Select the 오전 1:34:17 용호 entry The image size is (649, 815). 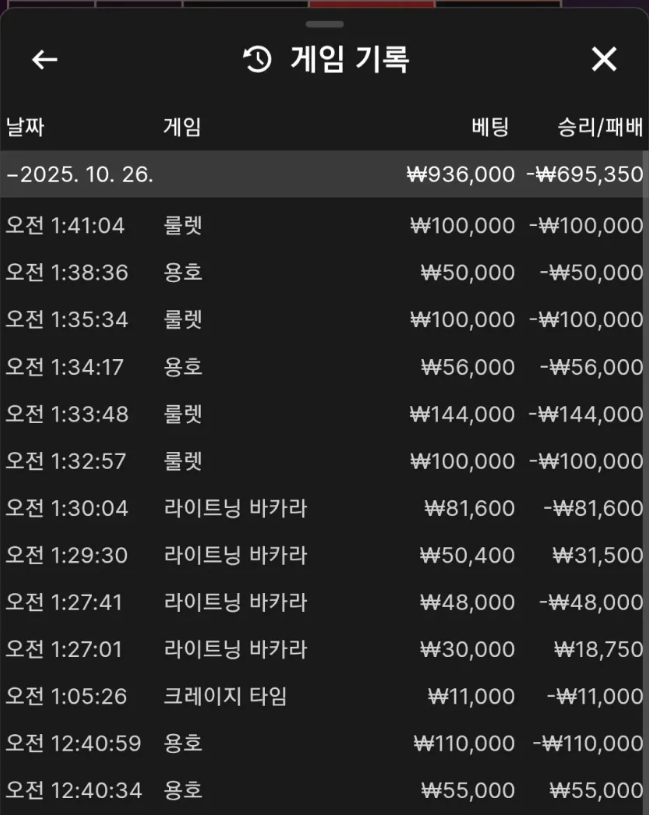point(324,367)
